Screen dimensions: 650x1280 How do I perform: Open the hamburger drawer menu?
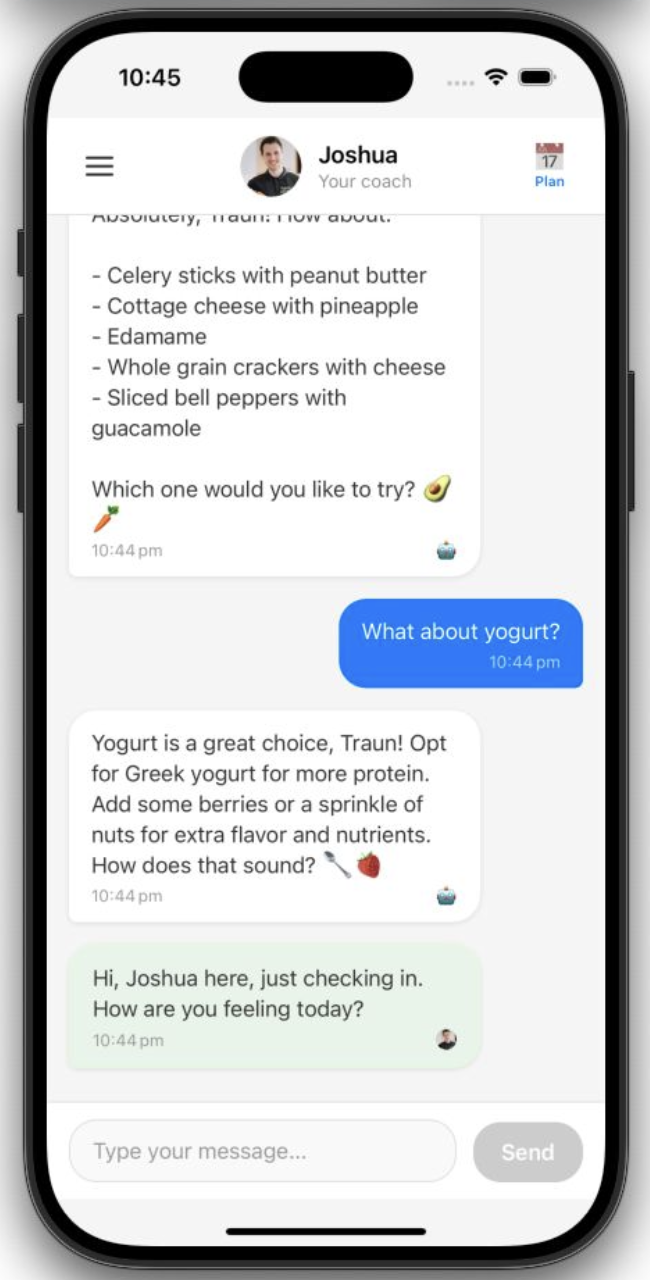pyautogui.click(x=99, y=166)
